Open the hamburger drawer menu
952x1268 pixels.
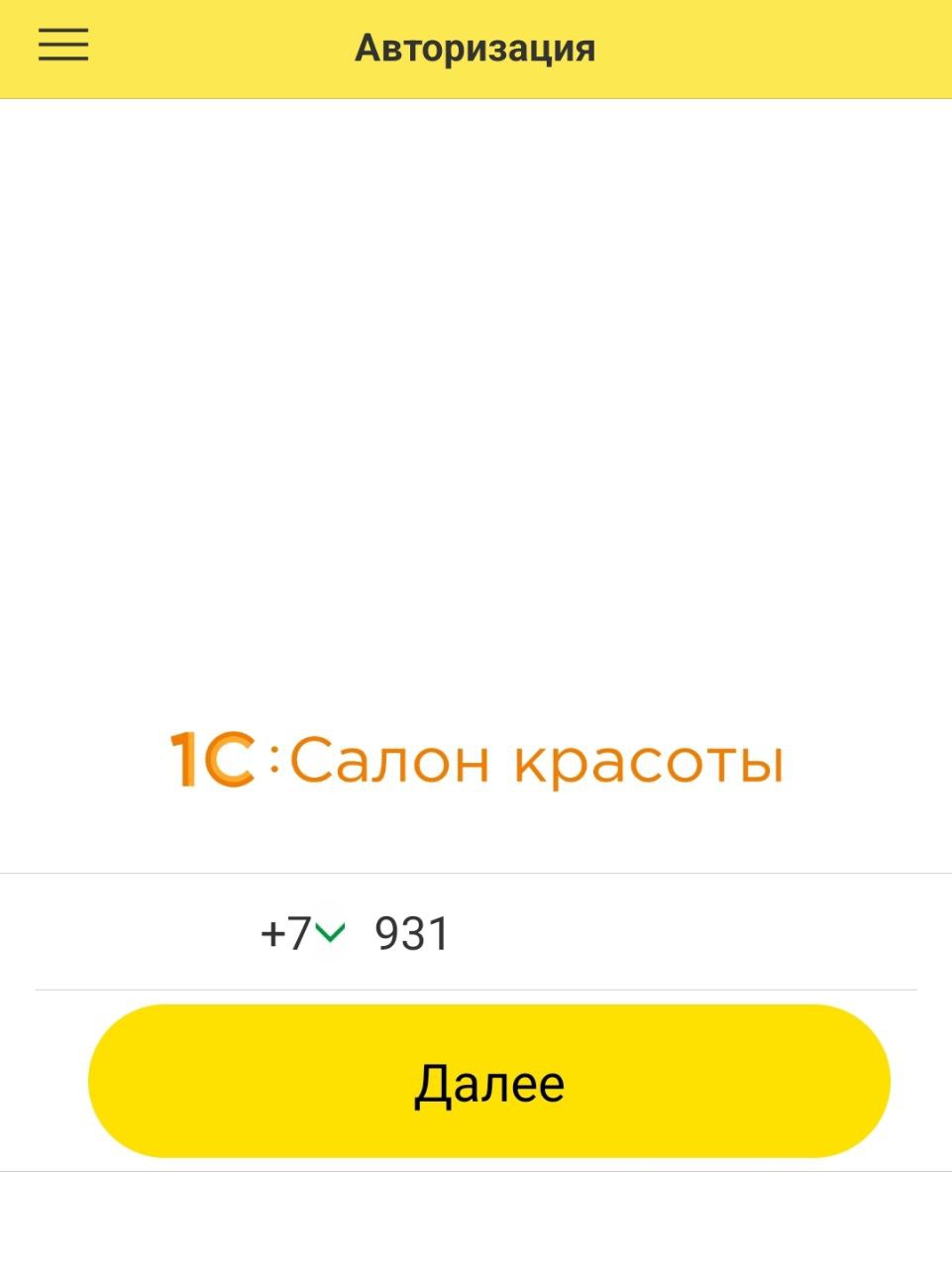click(63, 46)
